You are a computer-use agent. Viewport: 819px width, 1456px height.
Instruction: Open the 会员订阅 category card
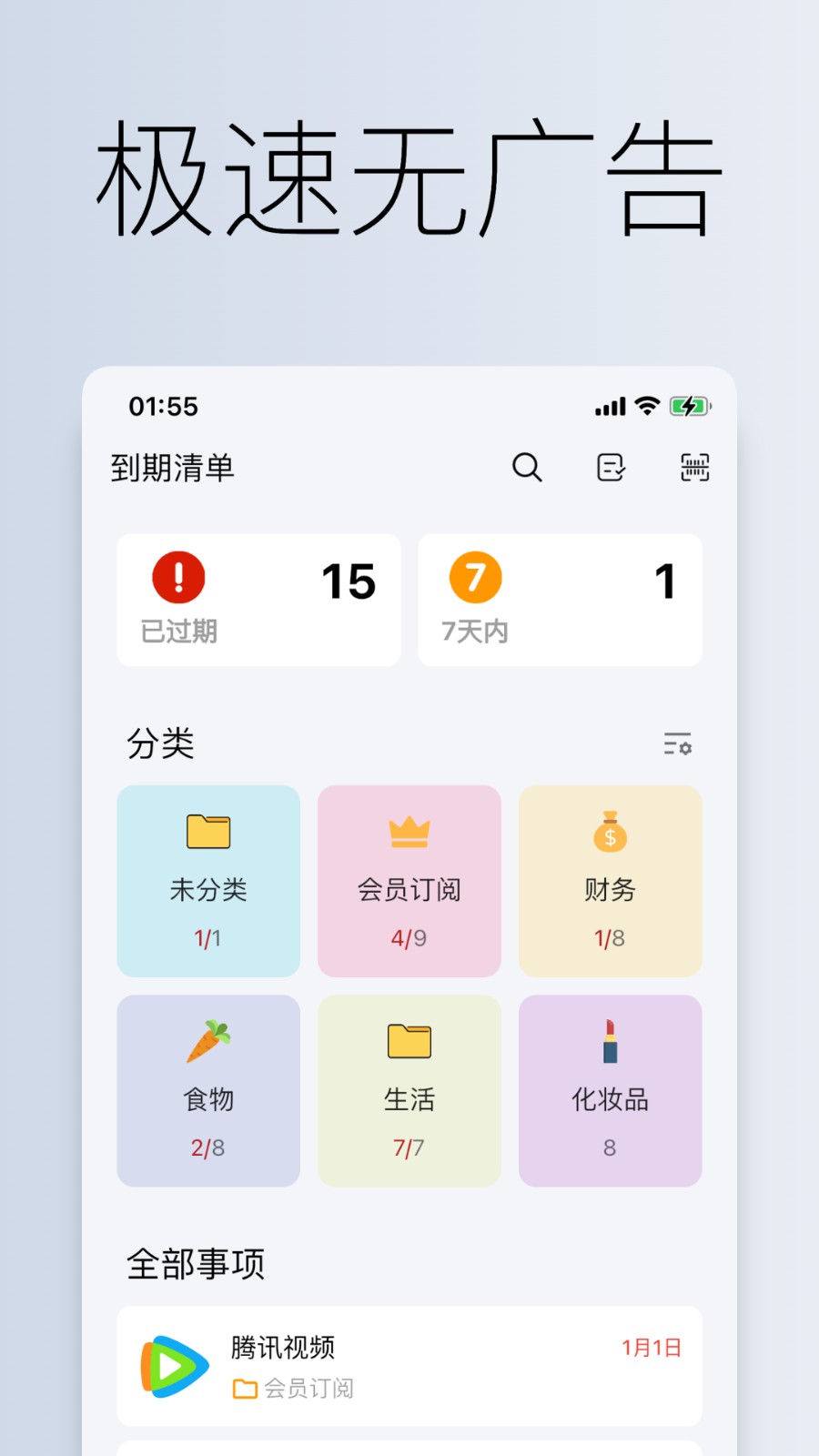coord(409,881)
